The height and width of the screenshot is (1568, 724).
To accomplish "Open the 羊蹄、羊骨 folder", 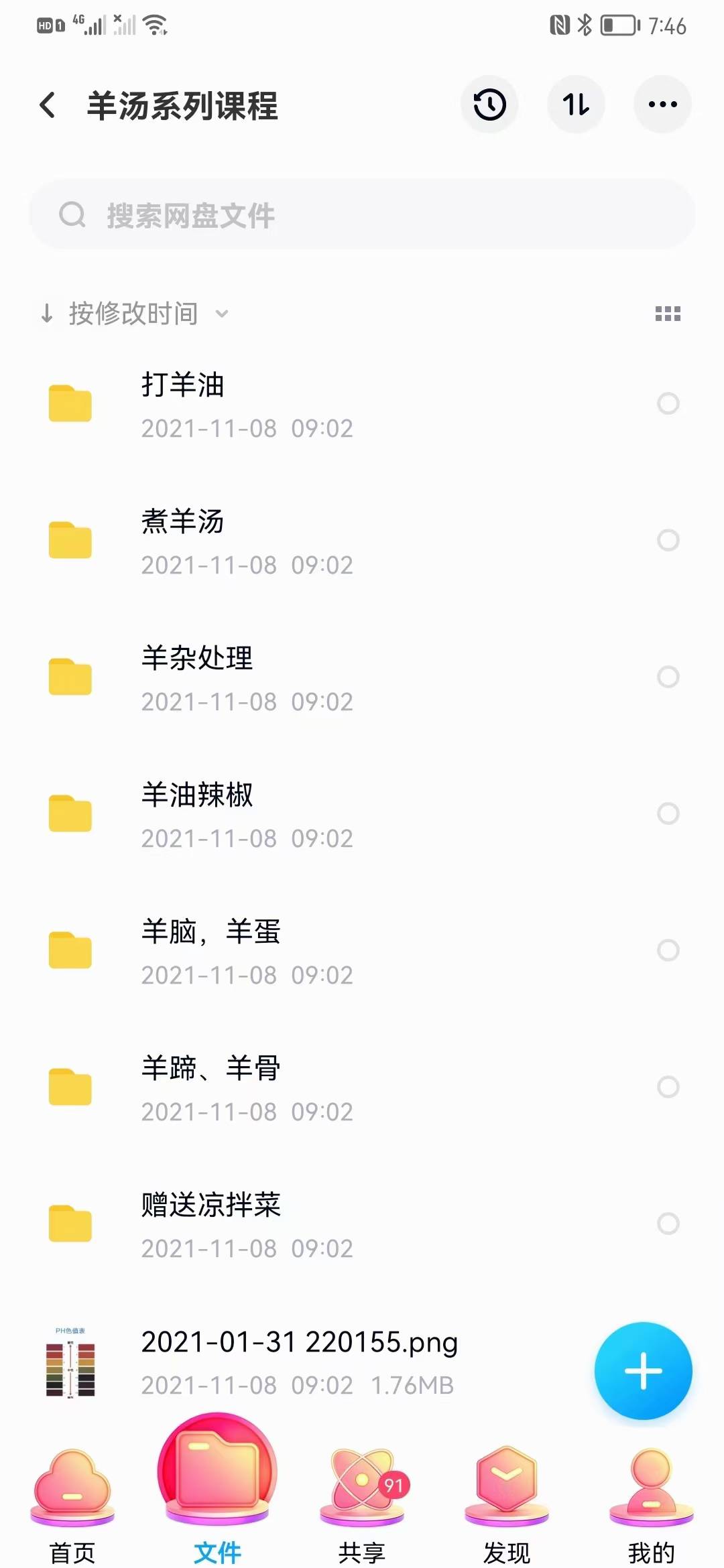I will [268, 1088].
